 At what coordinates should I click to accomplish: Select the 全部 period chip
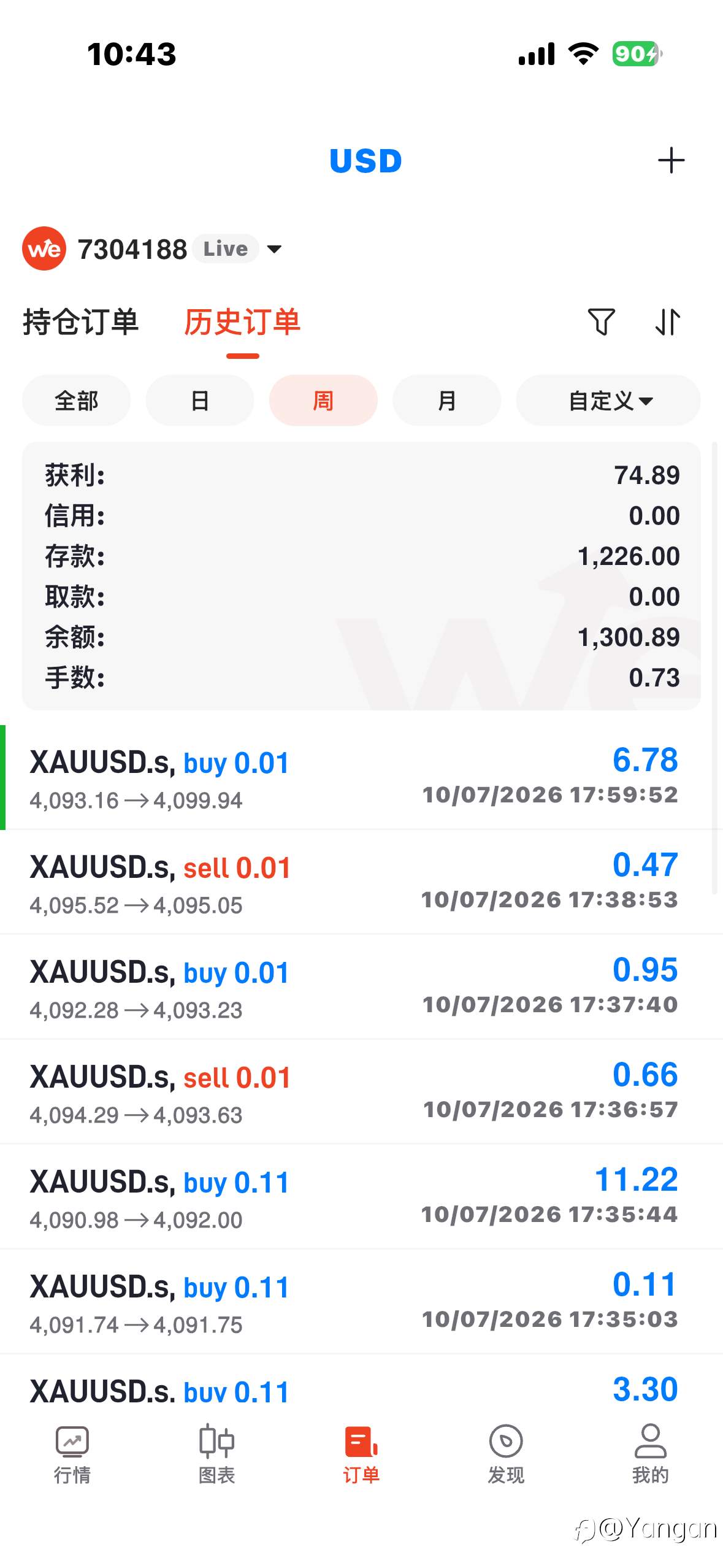pyautogui.click(x=77, y=401)
